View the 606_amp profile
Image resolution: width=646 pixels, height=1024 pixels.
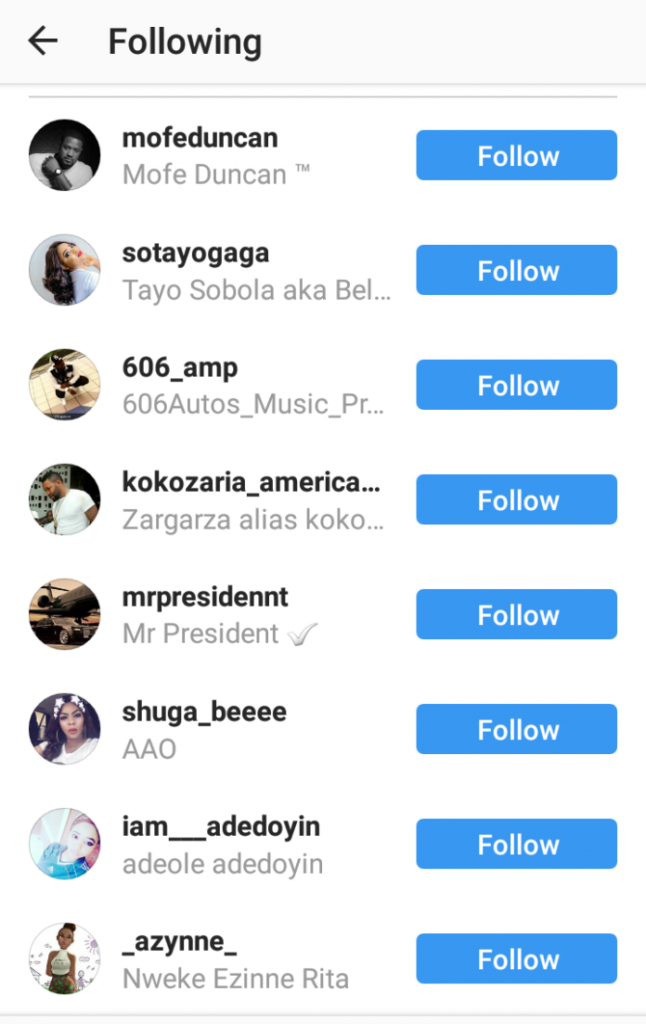(x=180, y=369)
